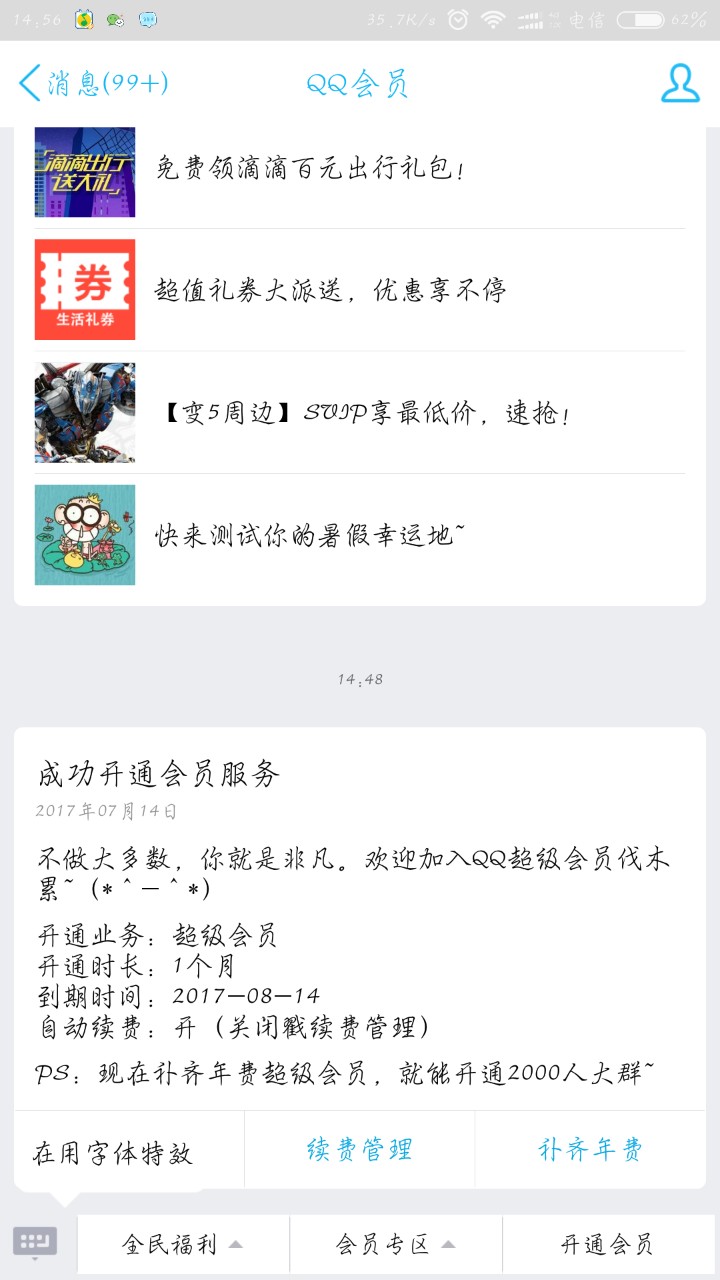Viewport: 720px width, 1280px height.
Task: Expand the 会员专区 menu
Action: (395, 1245)
